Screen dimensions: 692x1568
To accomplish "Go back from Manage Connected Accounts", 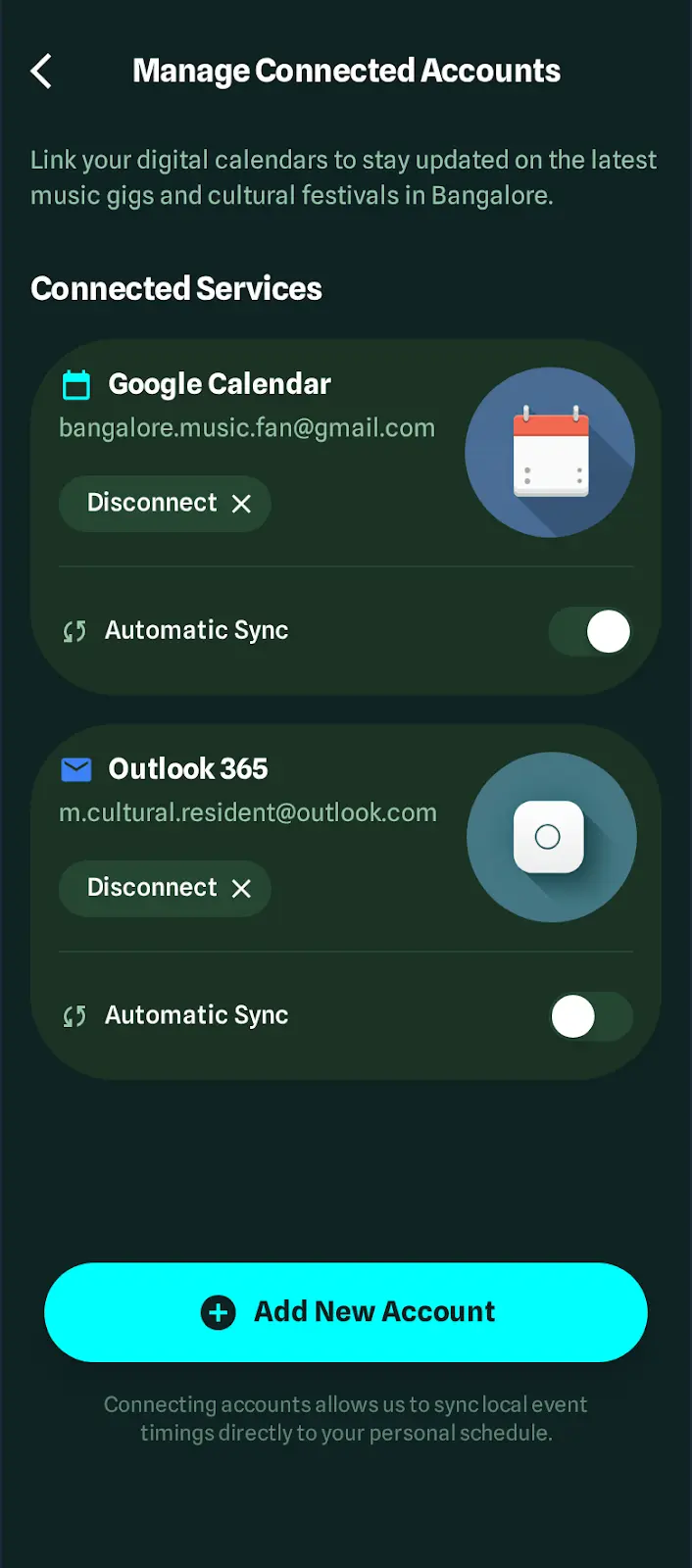I will (x=41, y=71).
